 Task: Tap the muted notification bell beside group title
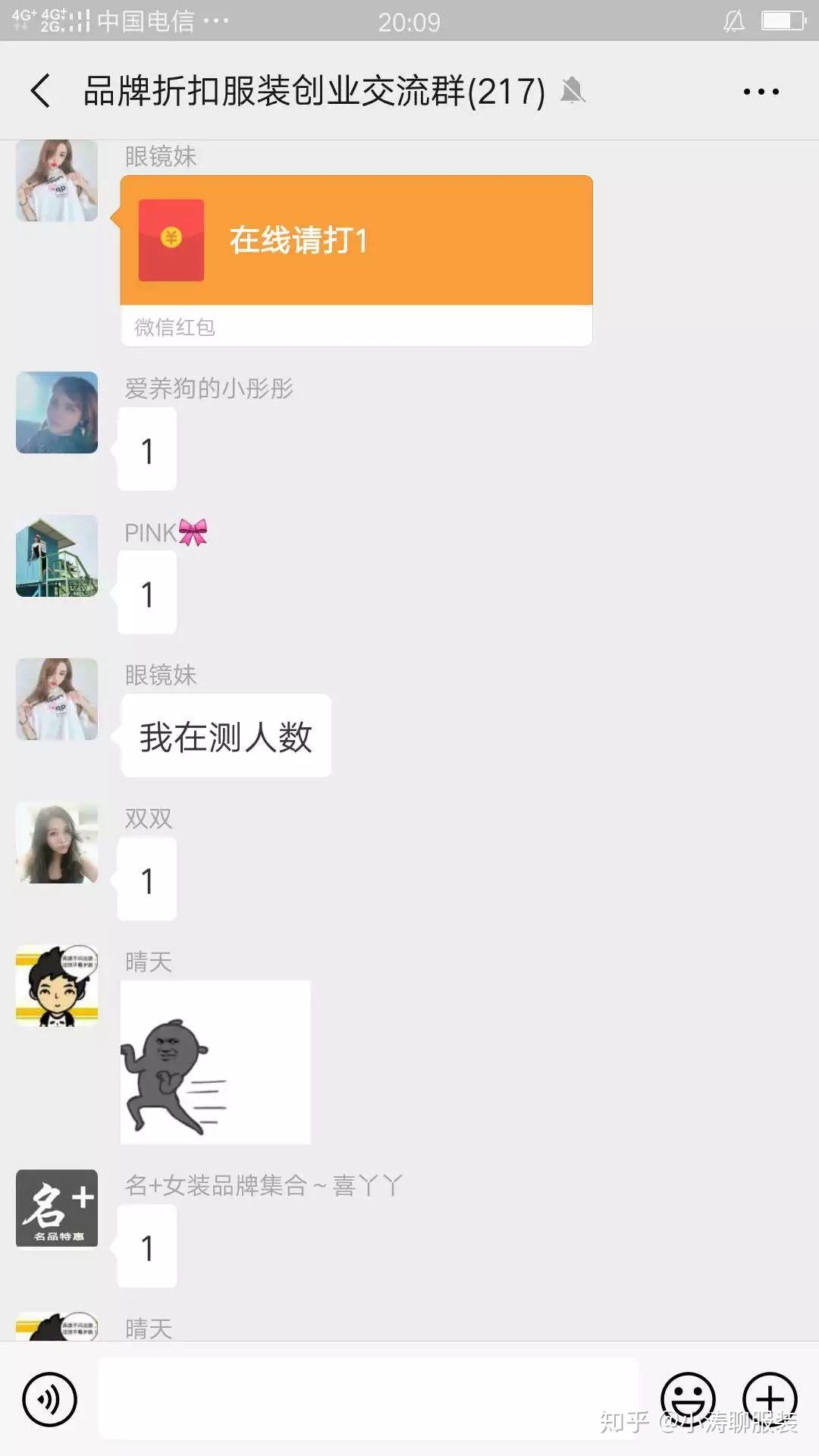click(x=575, y=90)
